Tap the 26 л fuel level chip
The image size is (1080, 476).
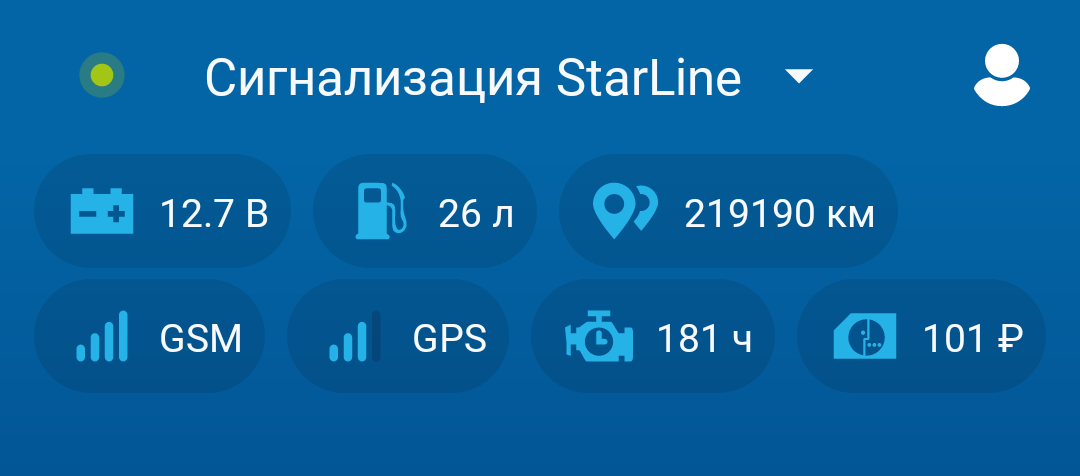pyautogui.click(x=426, y=213)
